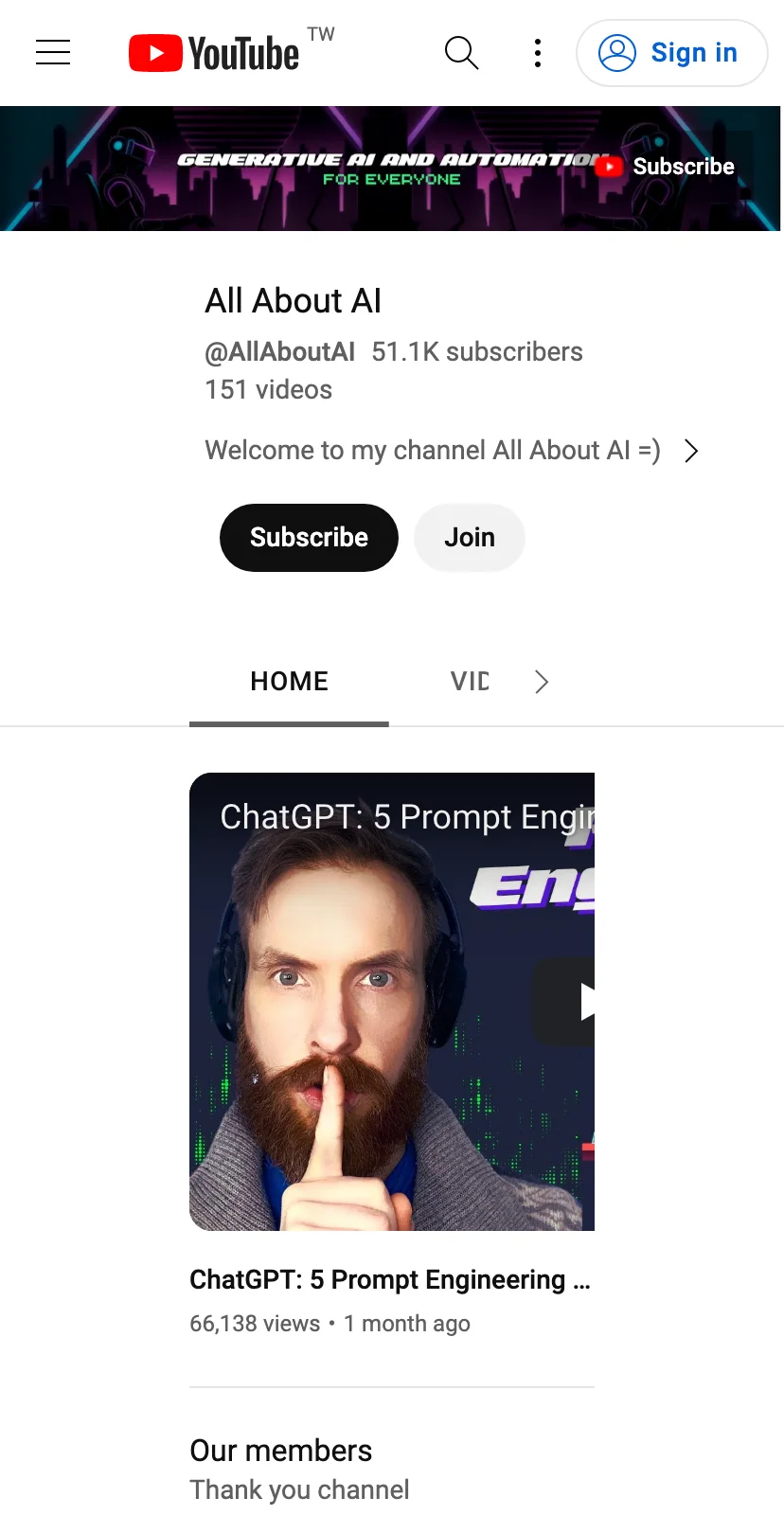Subscribe to All About AI

(309, 538)
